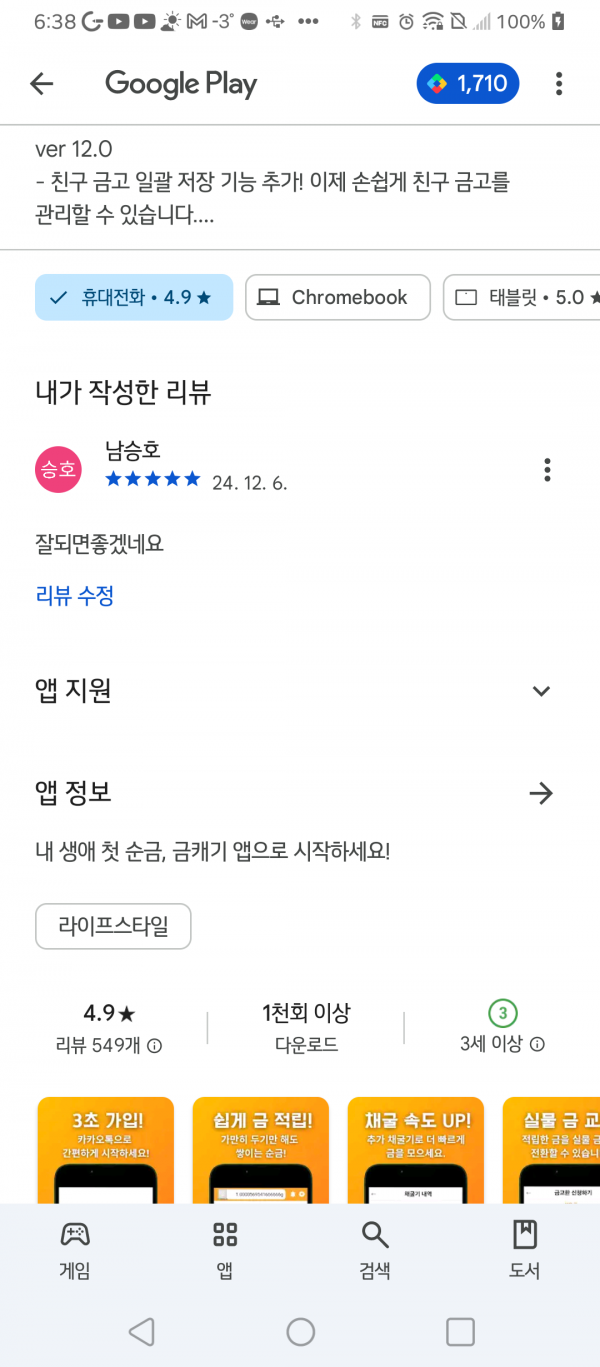Viewport: 600px width, 1367px height.
Task: View info for the 549 reviews rating
Action: [x=155, y=1045]
